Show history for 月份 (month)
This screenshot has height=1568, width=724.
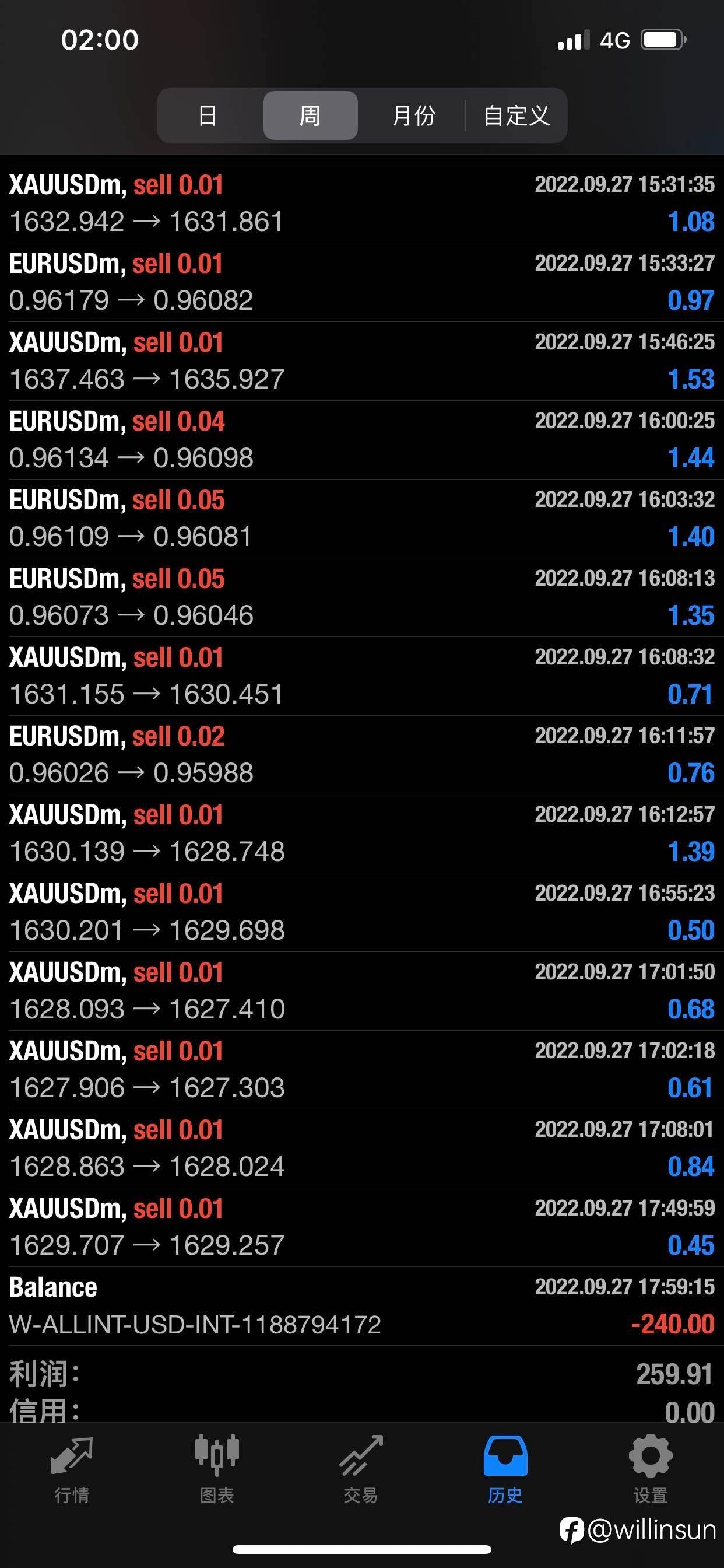[x=414, y=116]
